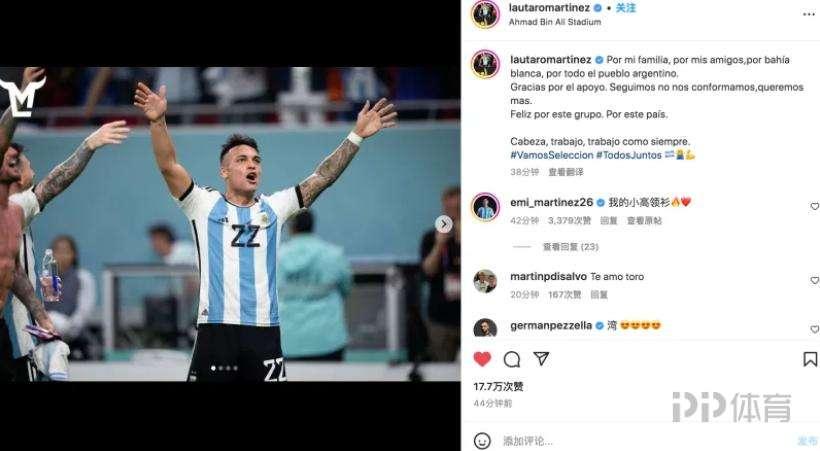Like this post with heart icon
The width and height of the screenshot is (820, 451).
point(482,359)
